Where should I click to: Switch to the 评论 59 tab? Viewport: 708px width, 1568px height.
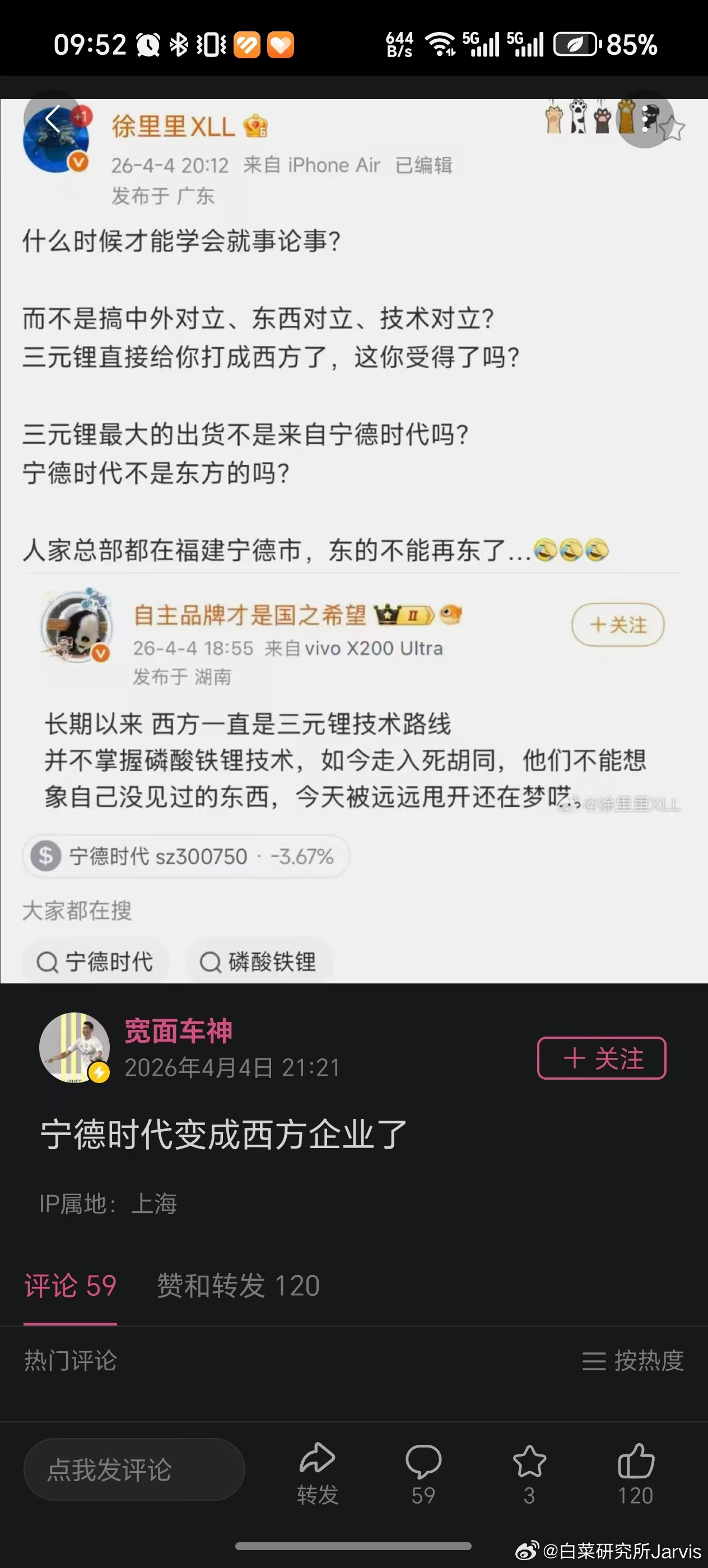click(70, 1286)
